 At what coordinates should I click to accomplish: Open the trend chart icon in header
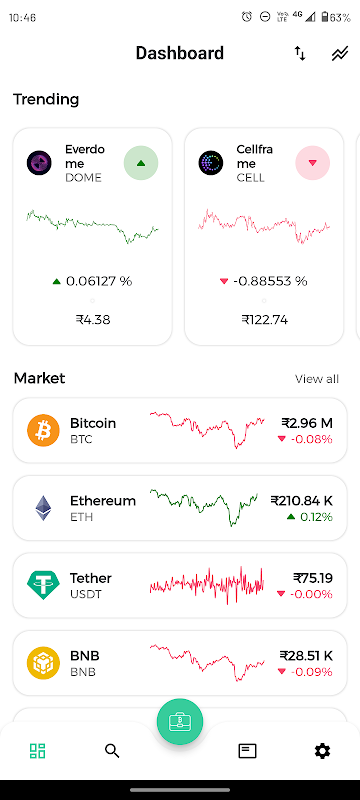[340, 54]
